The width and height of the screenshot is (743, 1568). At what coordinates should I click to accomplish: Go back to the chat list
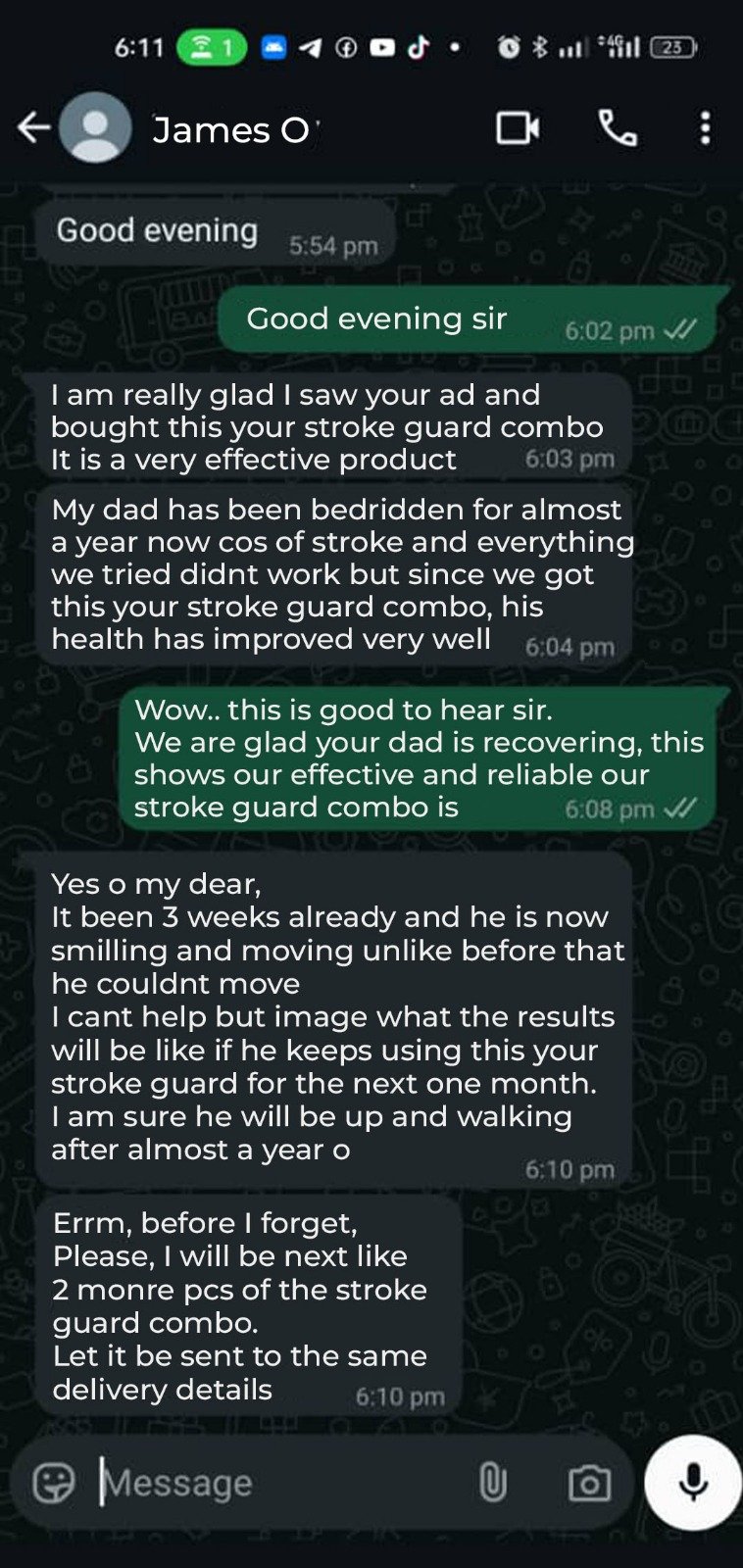click(33, 127)
